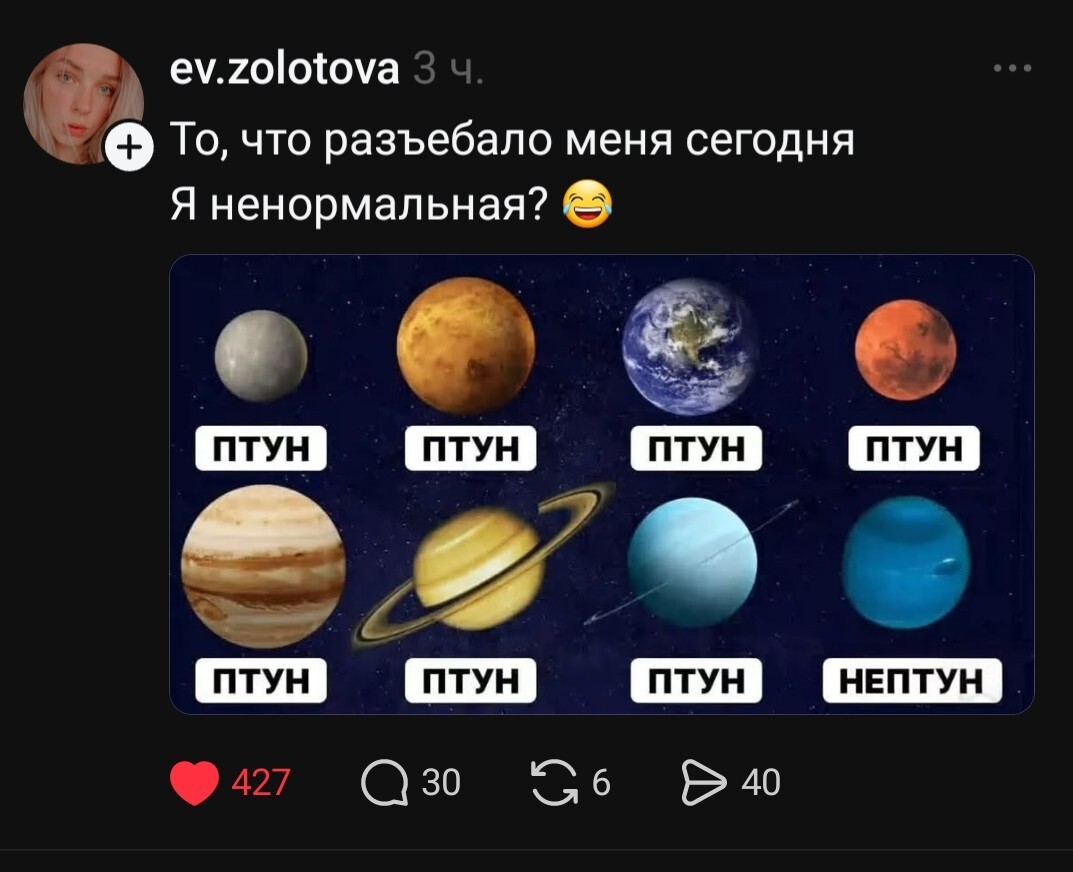Screen dimensions: 1073x872
Task: Share the post via the send icon
Action: tap(703, 782)
